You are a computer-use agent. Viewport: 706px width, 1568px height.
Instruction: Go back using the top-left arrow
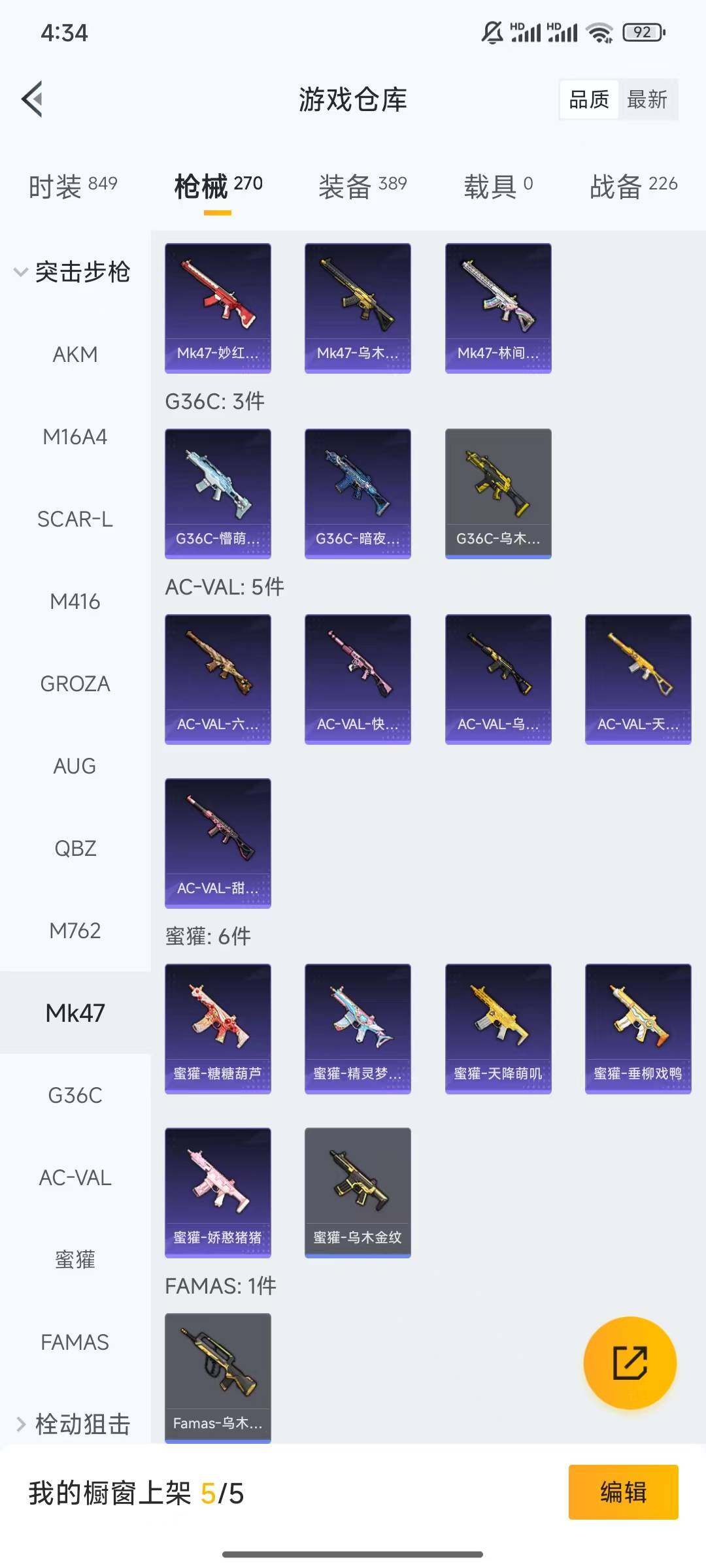pos(33,99)
